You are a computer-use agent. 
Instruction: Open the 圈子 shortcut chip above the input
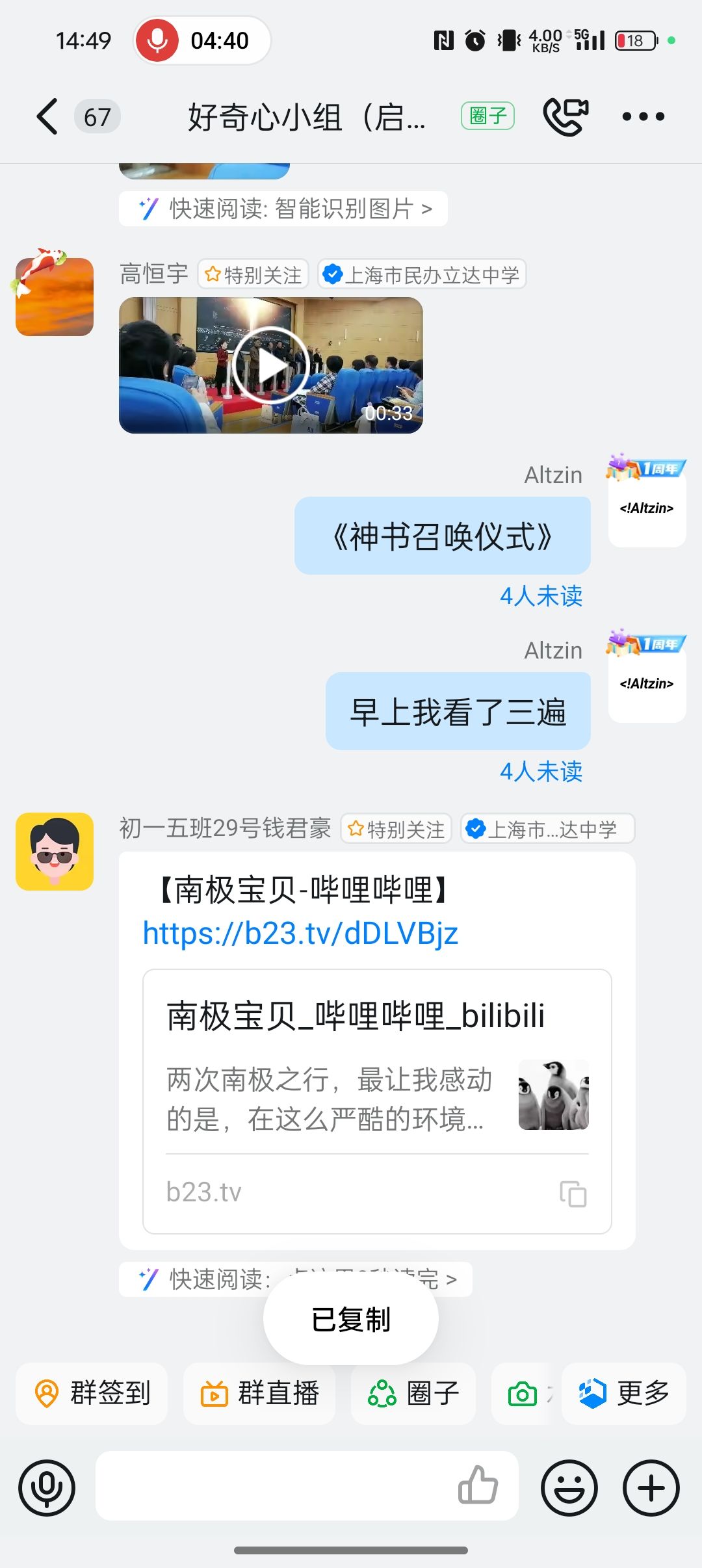pyautogui.click(x=413, y=1394)
